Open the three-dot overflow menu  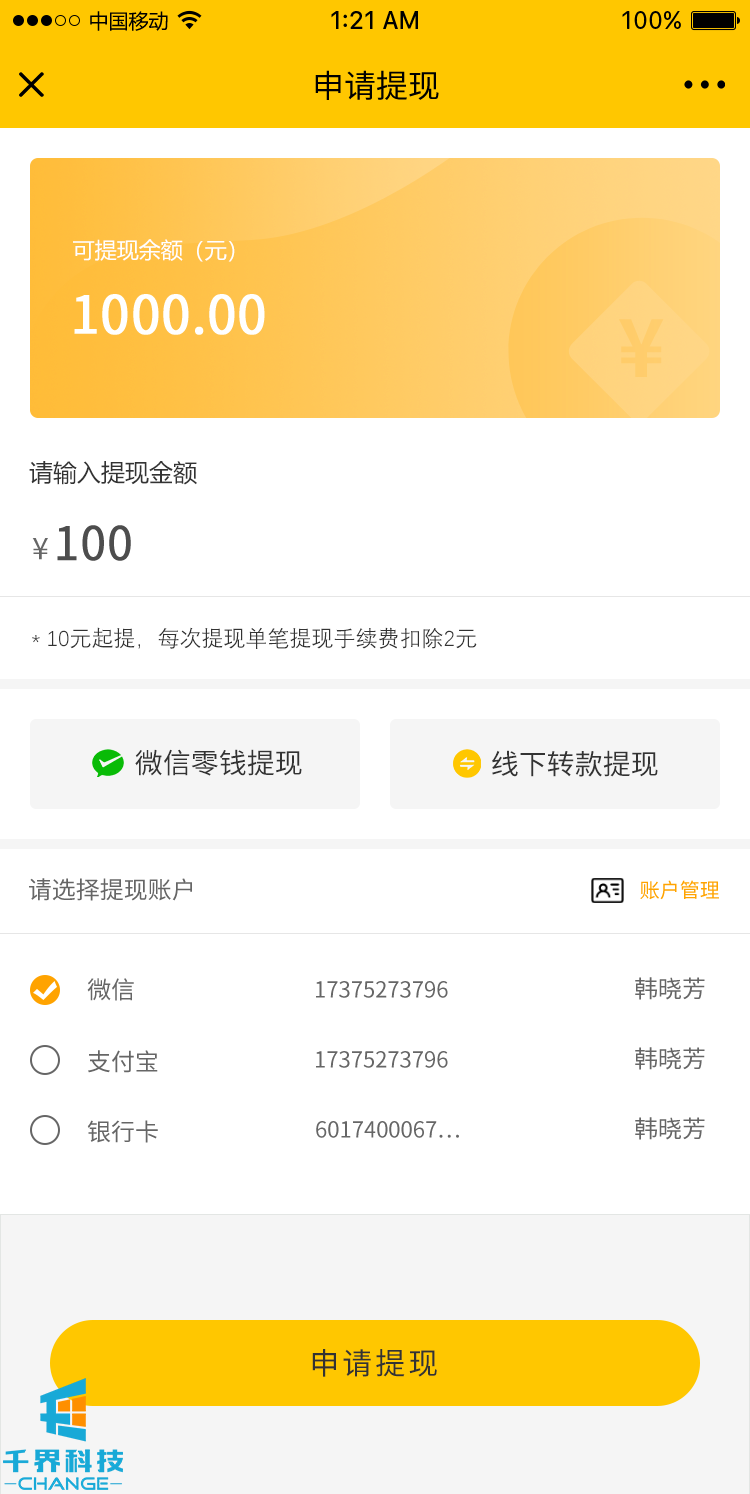(x=705, y=85)
